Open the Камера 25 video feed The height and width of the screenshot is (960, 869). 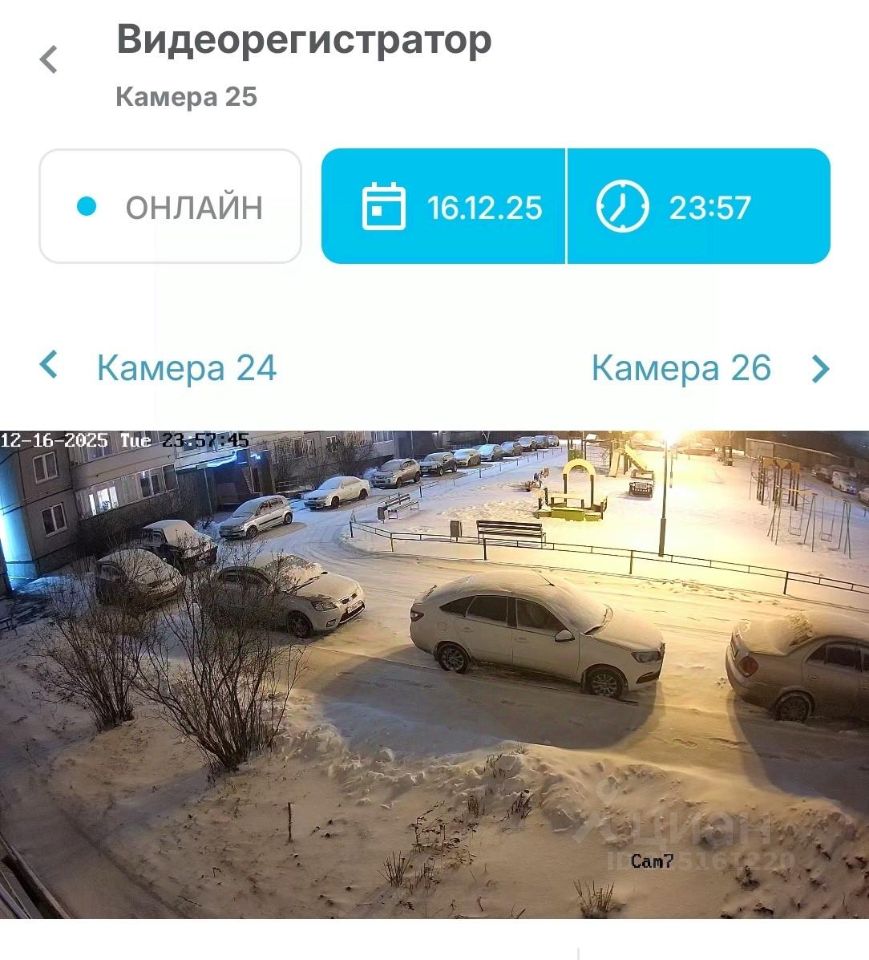click(434, 674)
